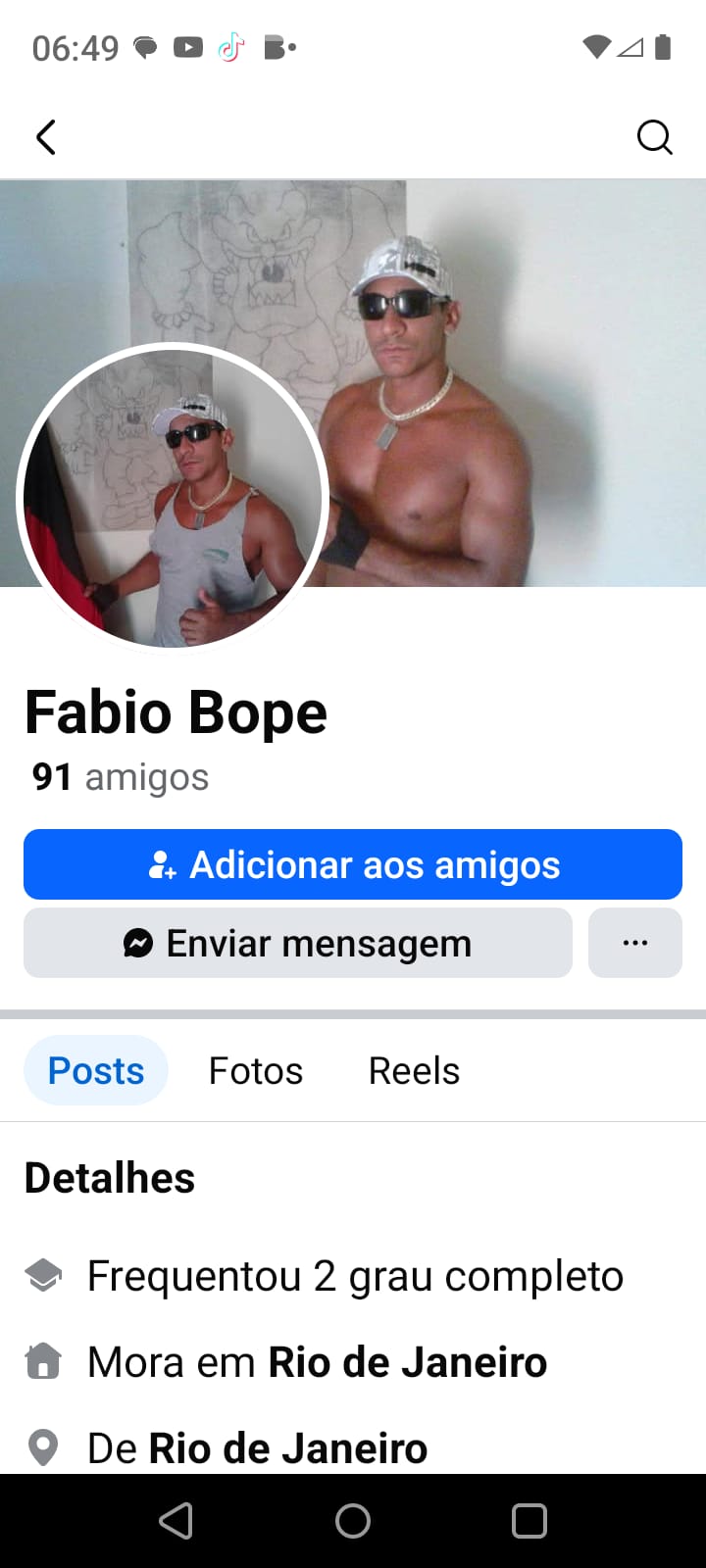706x1568 pixels.
Task: Switch to the Reels tab
Action: click(x=414, y=1070)
